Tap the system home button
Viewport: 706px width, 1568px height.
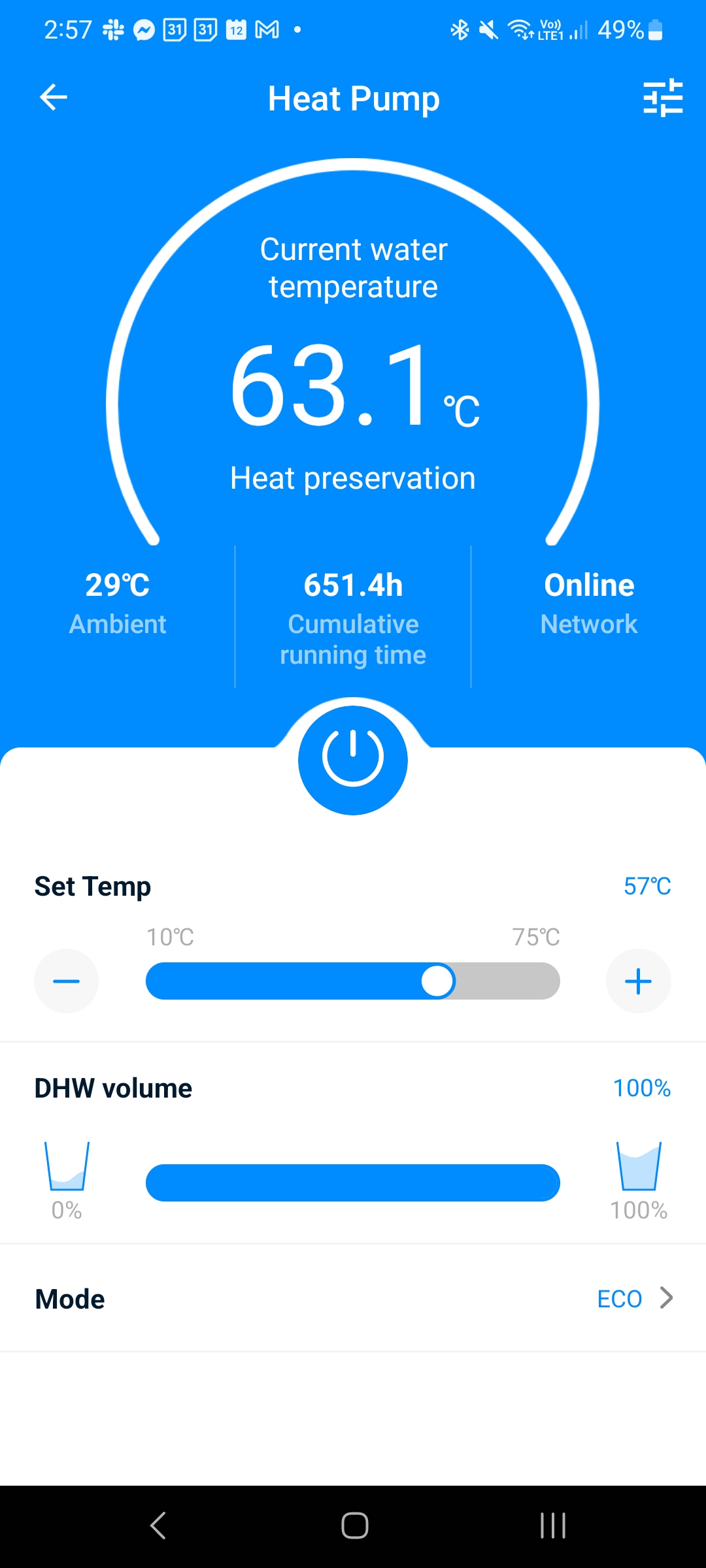pos(354,1526)
